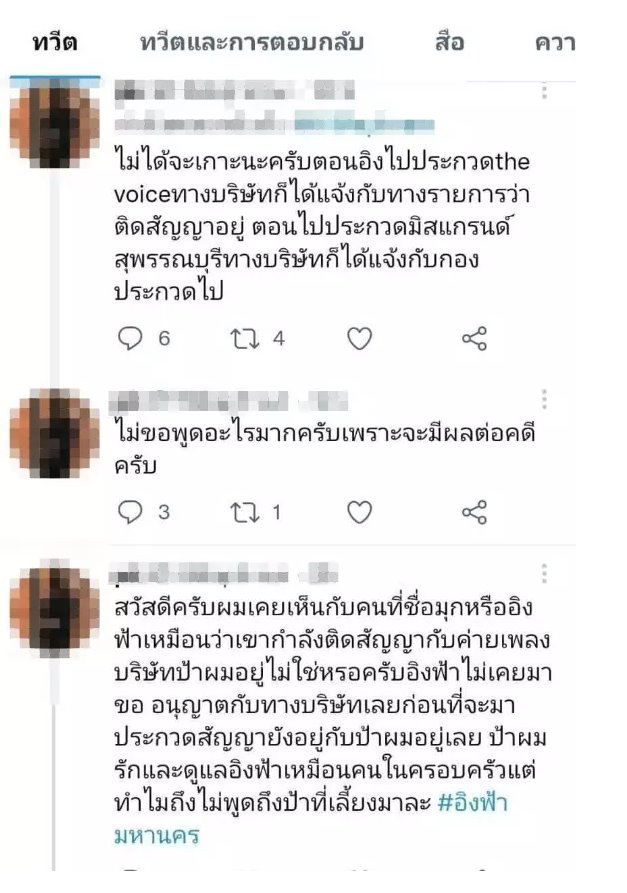Share the tweet ending with ต่อคดีครับ
Screen dimensions: 627x893
(474, 512)
